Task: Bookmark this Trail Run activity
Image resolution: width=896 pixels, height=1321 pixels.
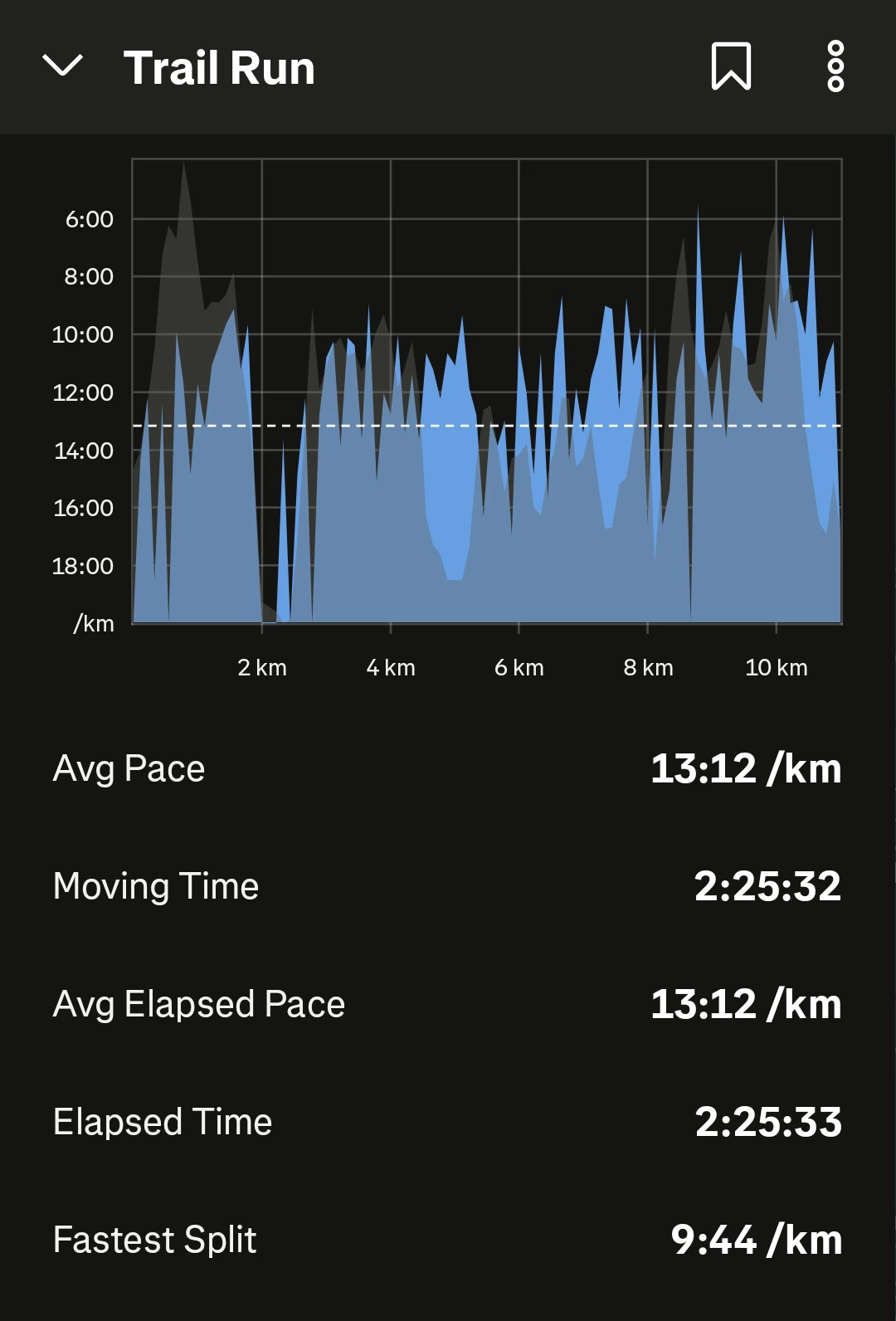Action: pyautogui.click(x=731, y=66)
